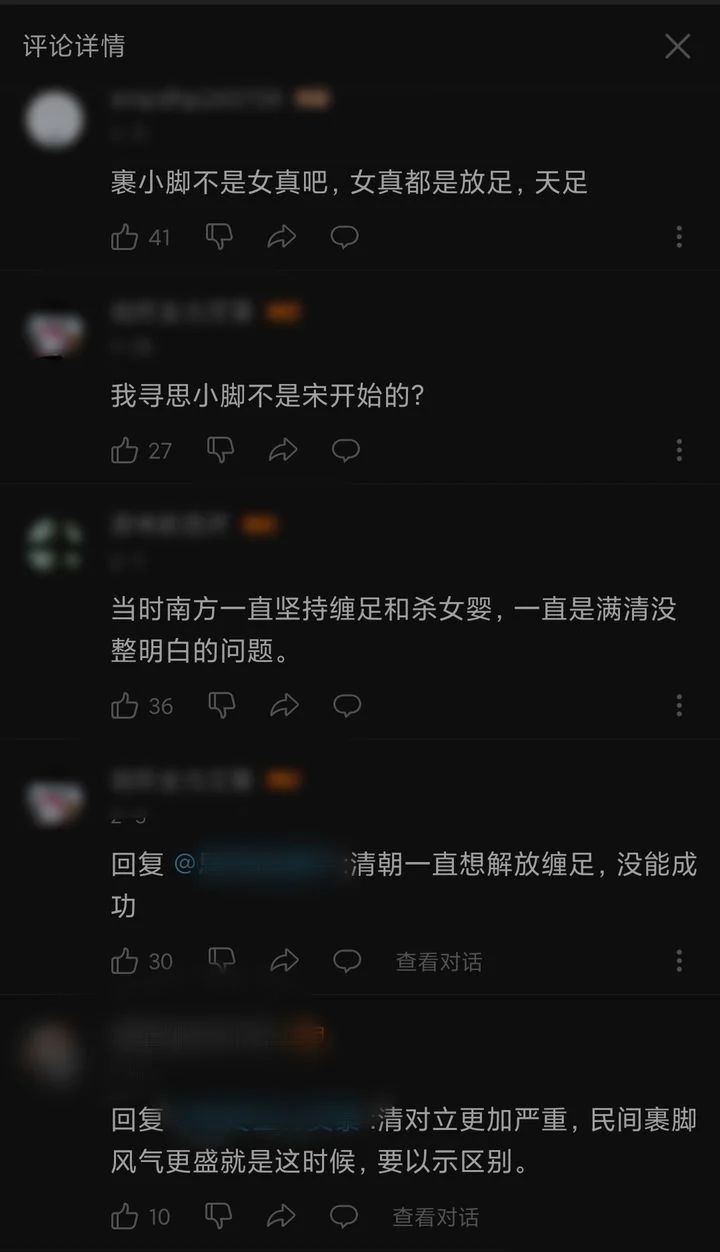720x1252 pixels.
Task: Reply to the comment 清对立更加严重
Action: click(x=345, y=1217)
